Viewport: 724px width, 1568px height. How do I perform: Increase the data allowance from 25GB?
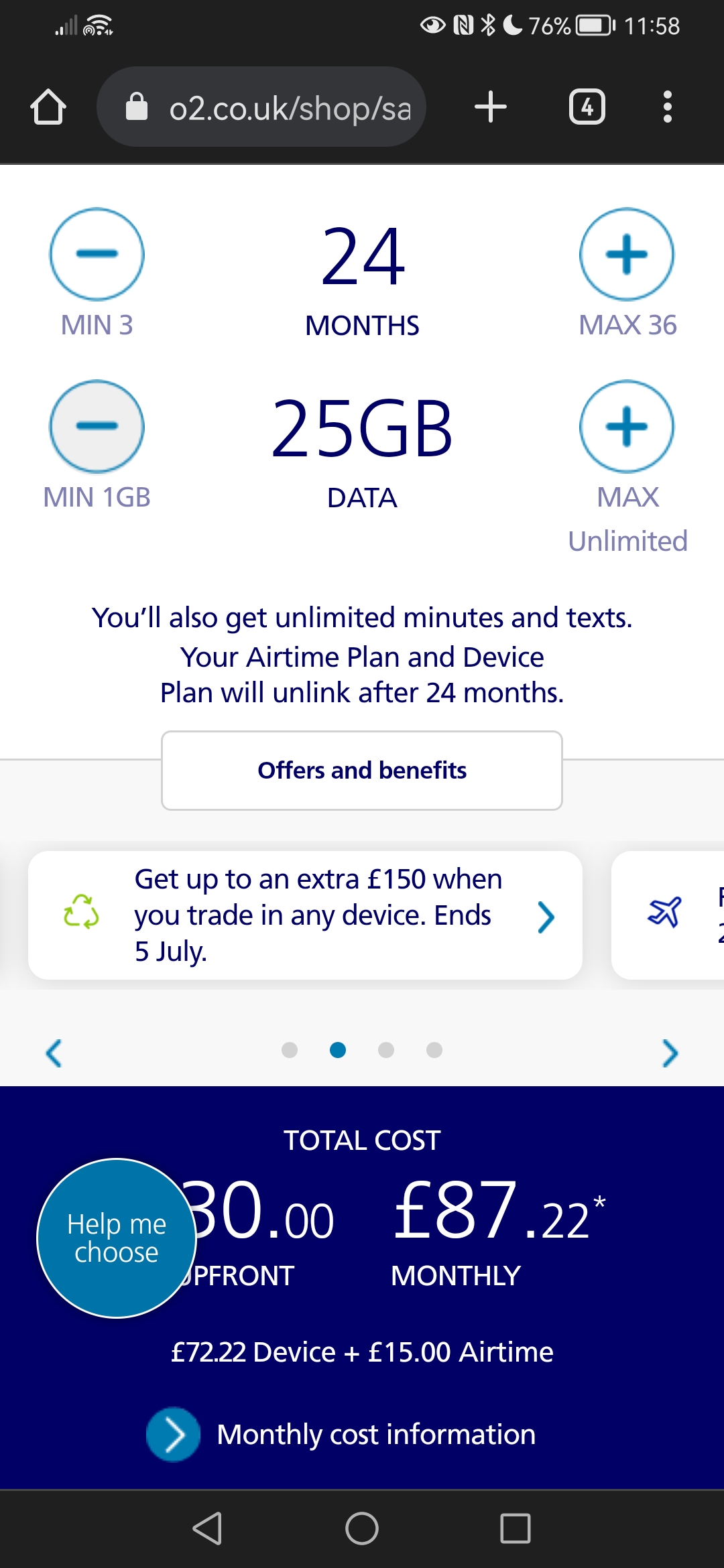click(626, 426)
